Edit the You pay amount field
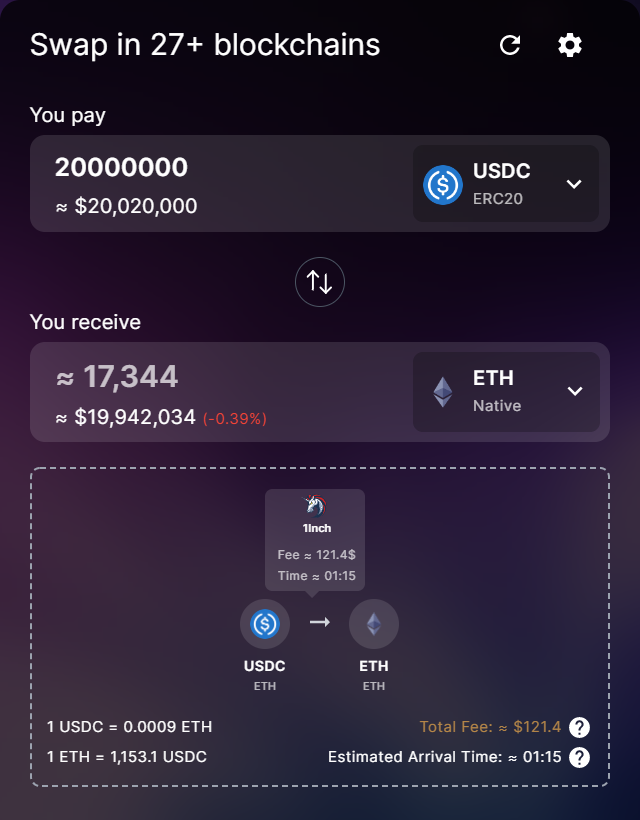Image resolution: width=640 pixels, height=820 pixels. coord(200,168)
